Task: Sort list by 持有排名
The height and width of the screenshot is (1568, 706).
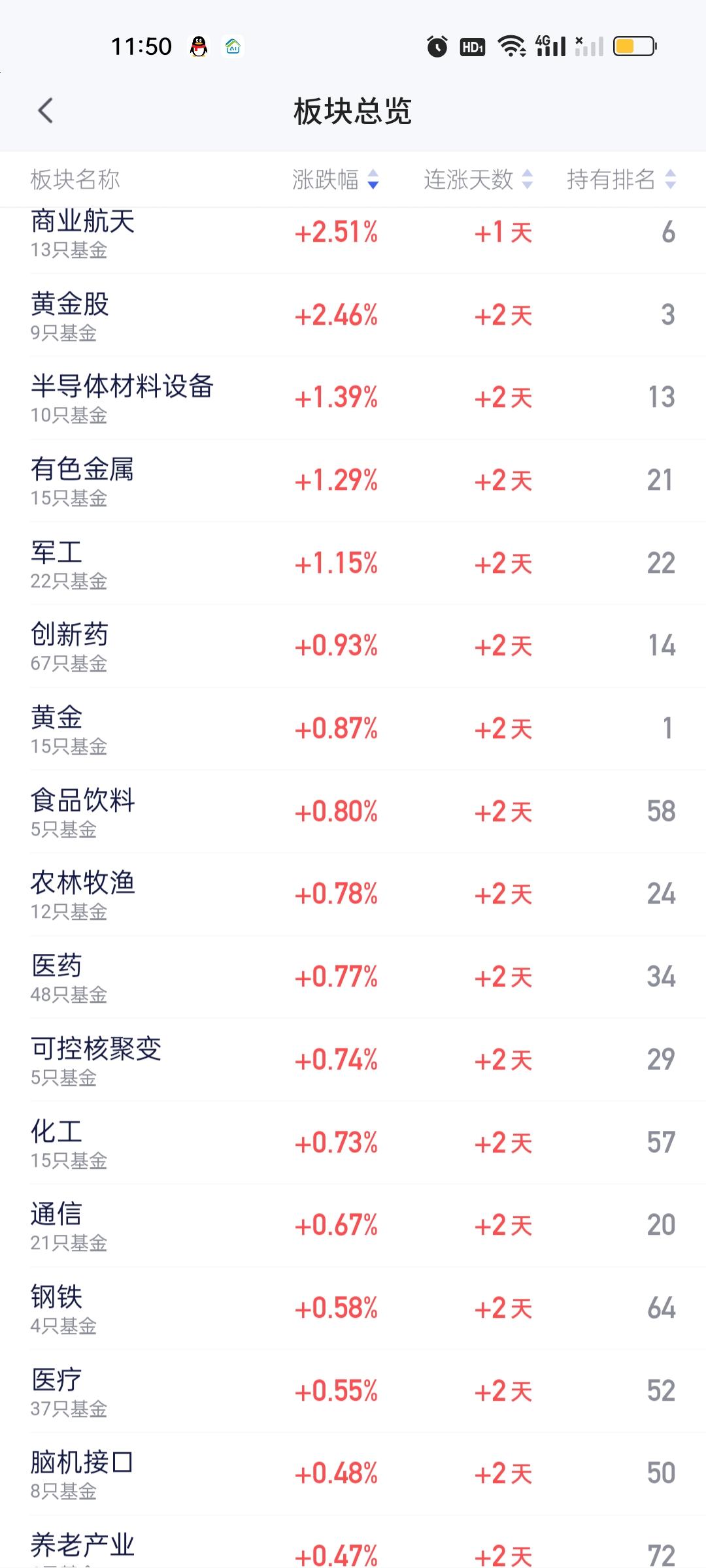Action: click(620, 179)
